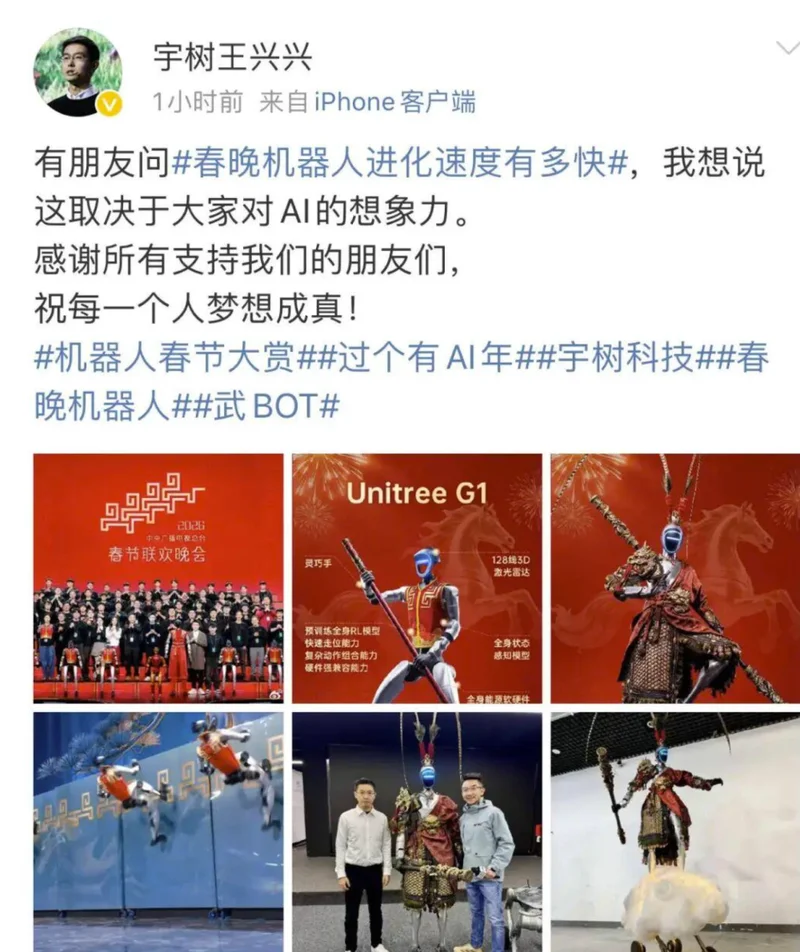Open the 宇树王兴兴 username link

(232, 57)
